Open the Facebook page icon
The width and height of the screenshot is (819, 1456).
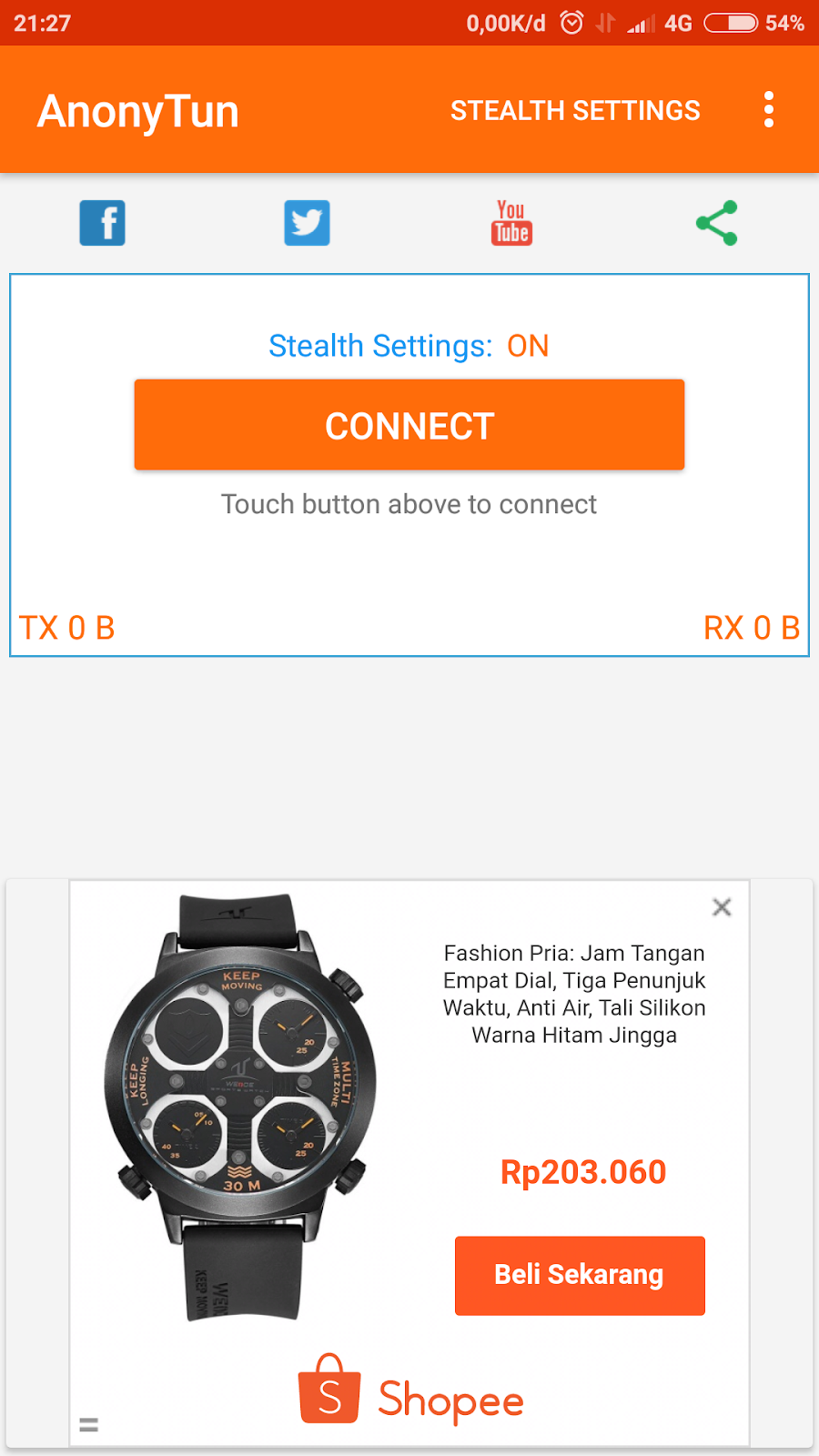pos(102,223)
